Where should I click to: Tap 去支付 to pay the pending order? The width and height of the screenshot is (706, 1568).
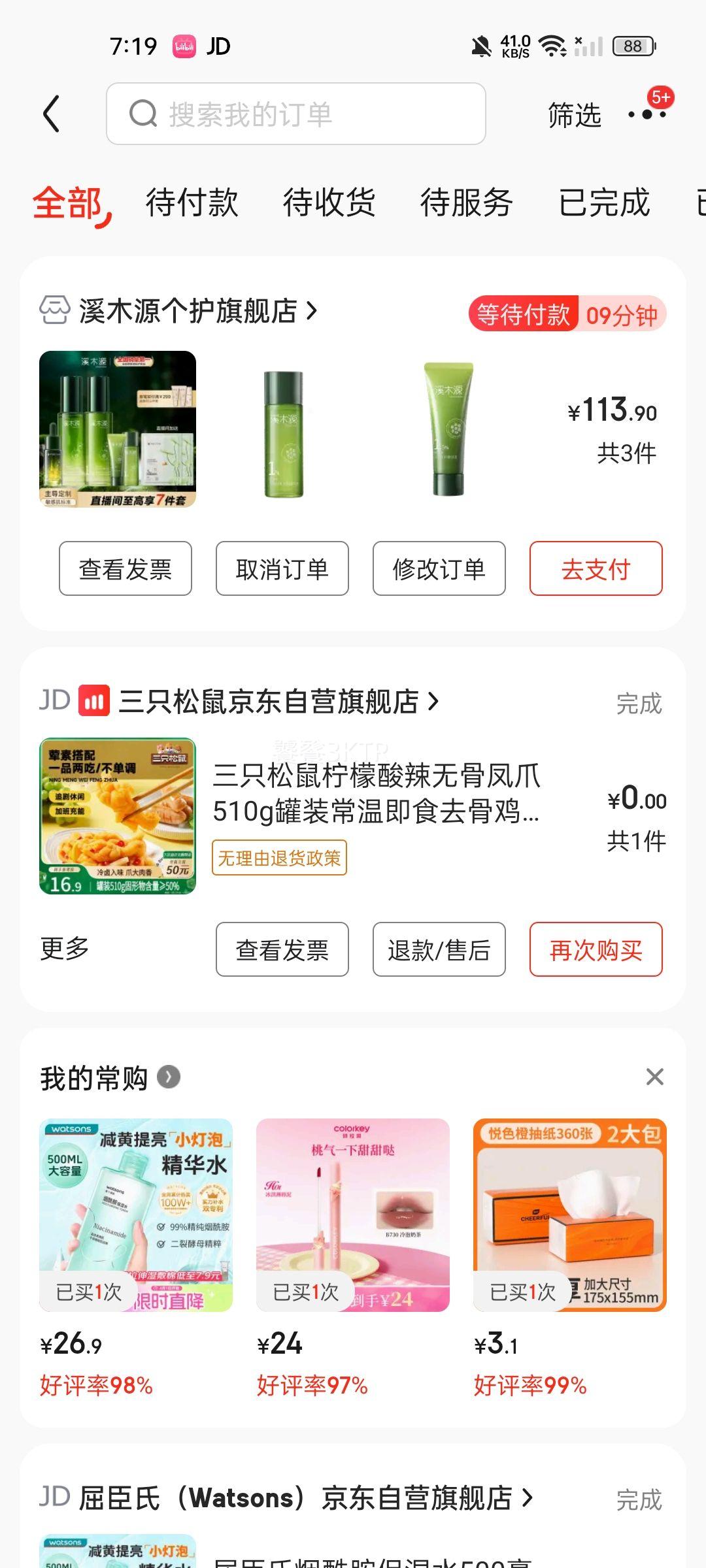pos(596,569)
